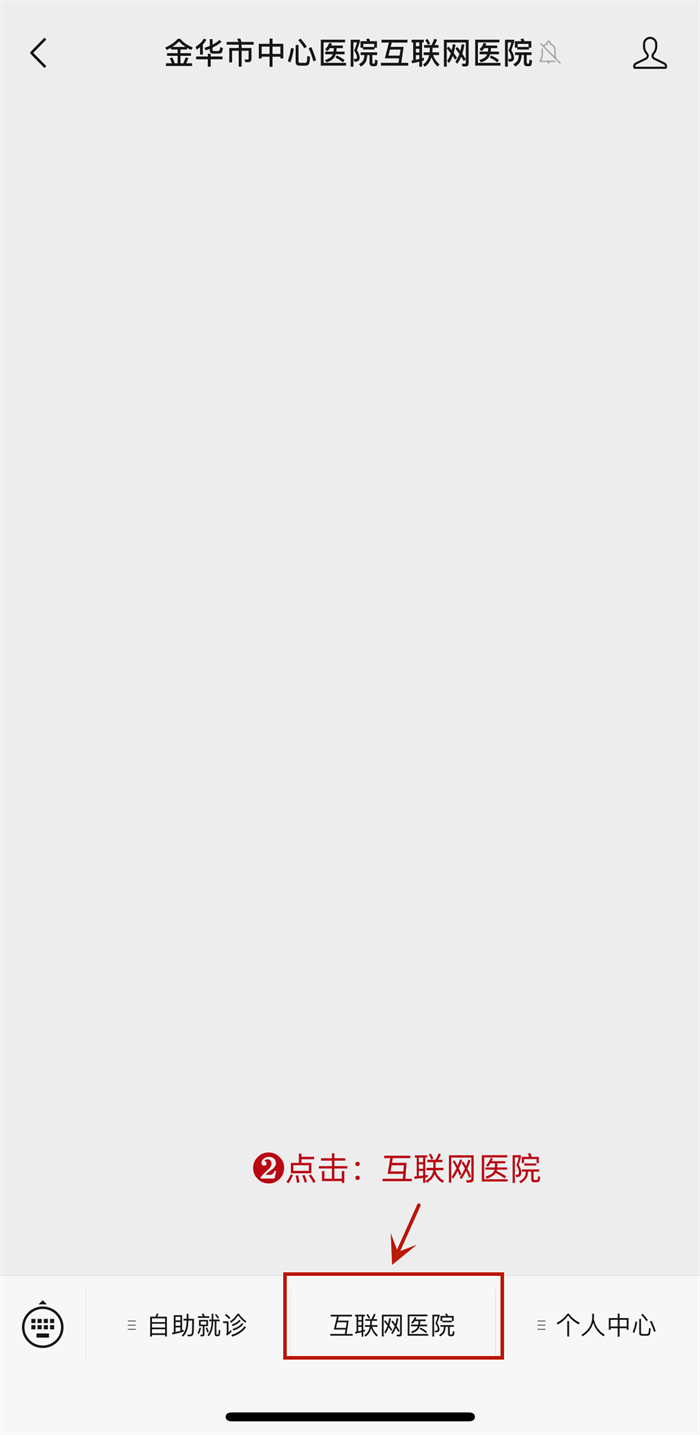
Task: Open the 个人中心 menu
Action: (x=597, y=1326)
